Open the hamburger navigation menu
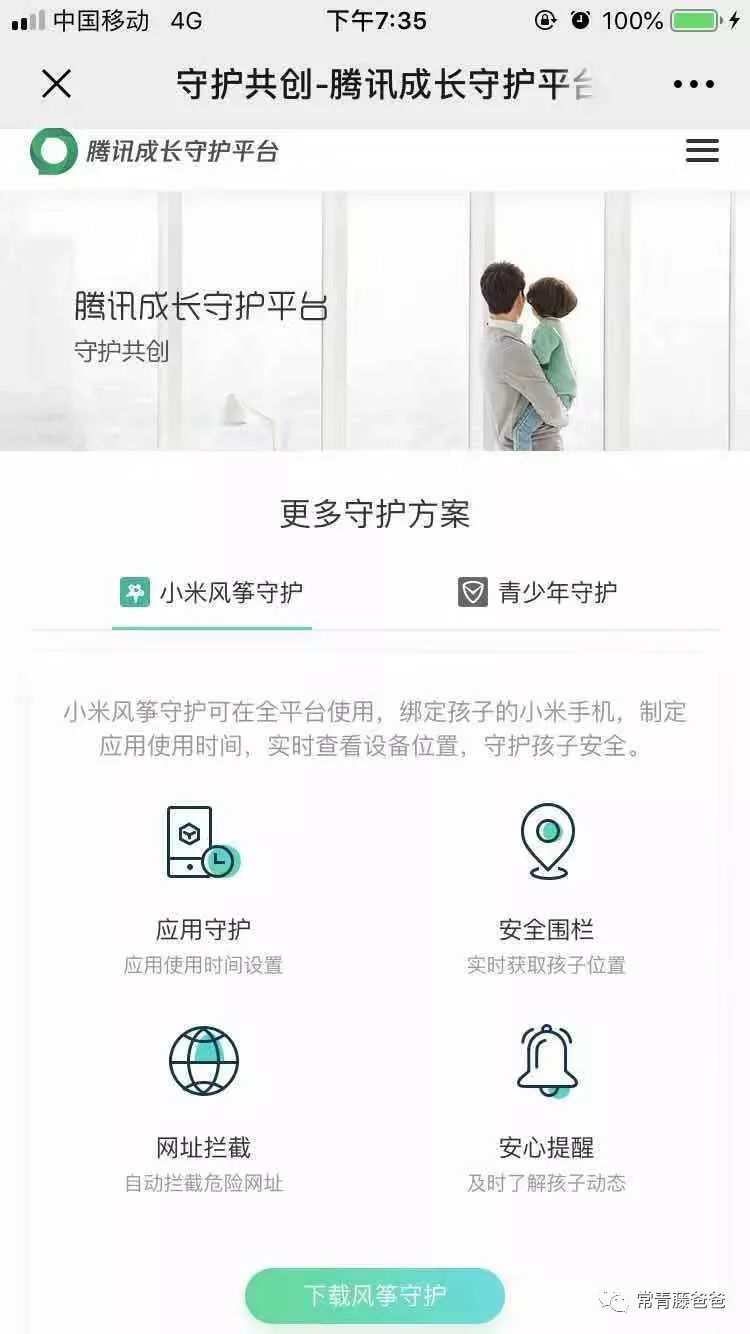750x1334 pixels. coord(703,150)
